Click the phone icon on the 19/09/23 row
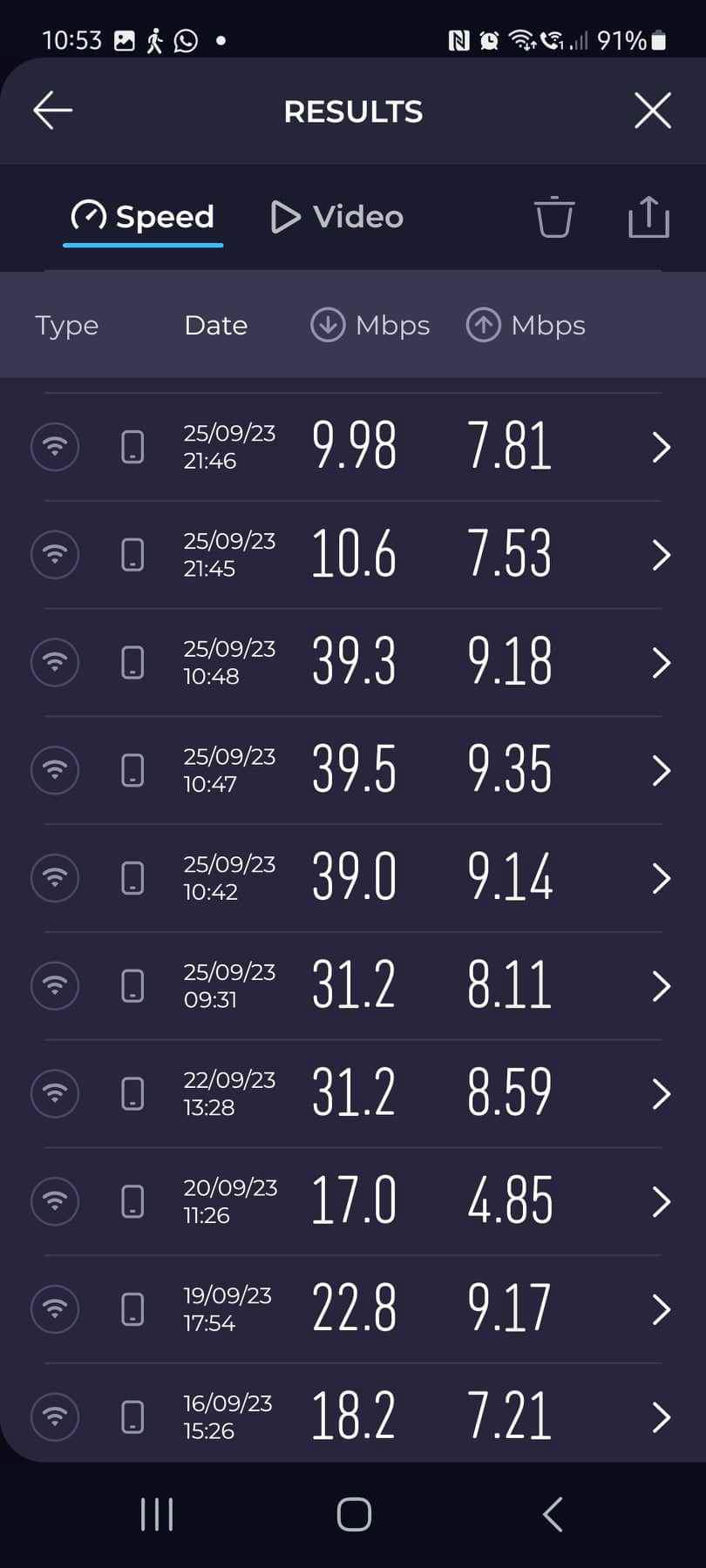Image resolution: width=706 pixels, height=1568 pixels. tap(132, 1309)
